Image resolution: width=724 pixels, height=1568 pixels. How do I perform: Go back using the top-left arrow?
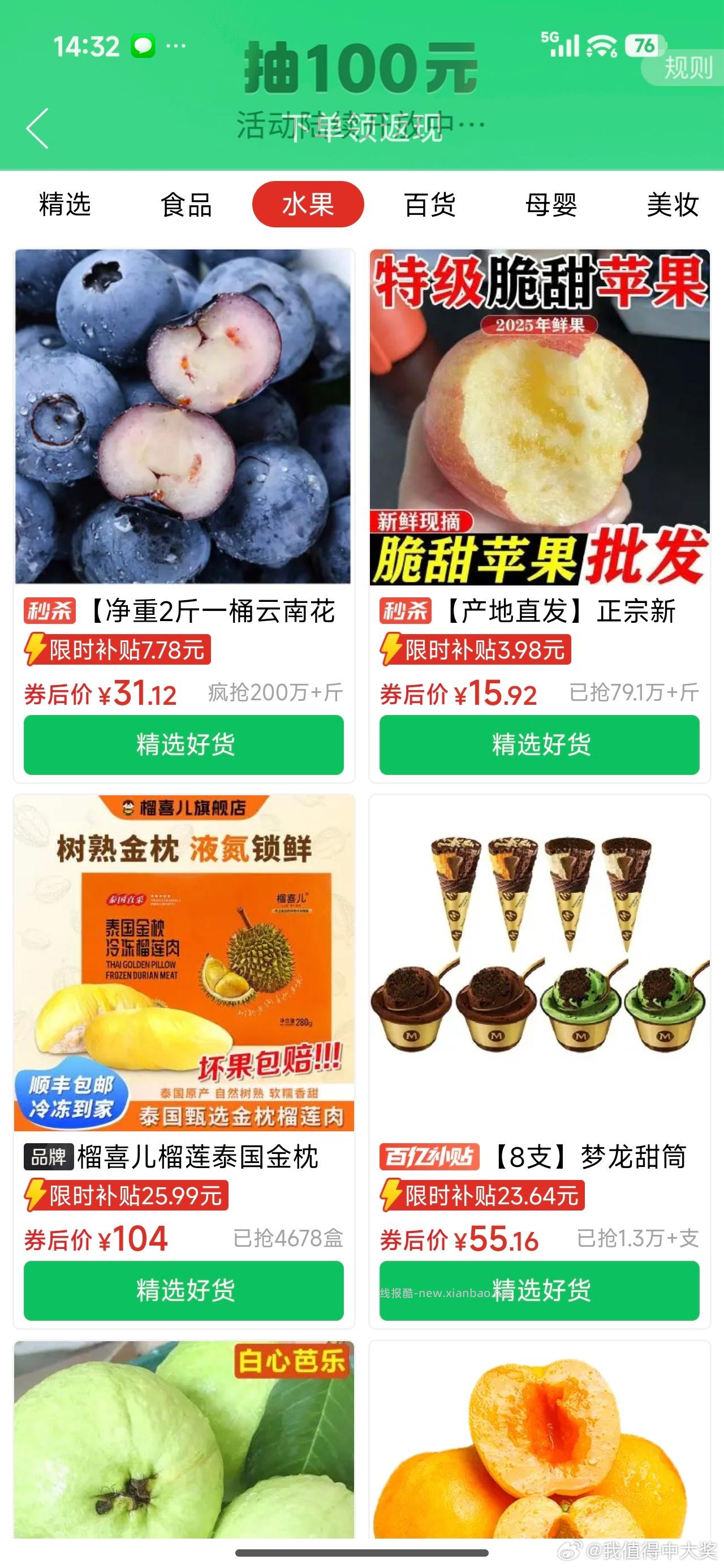(38, 128)
